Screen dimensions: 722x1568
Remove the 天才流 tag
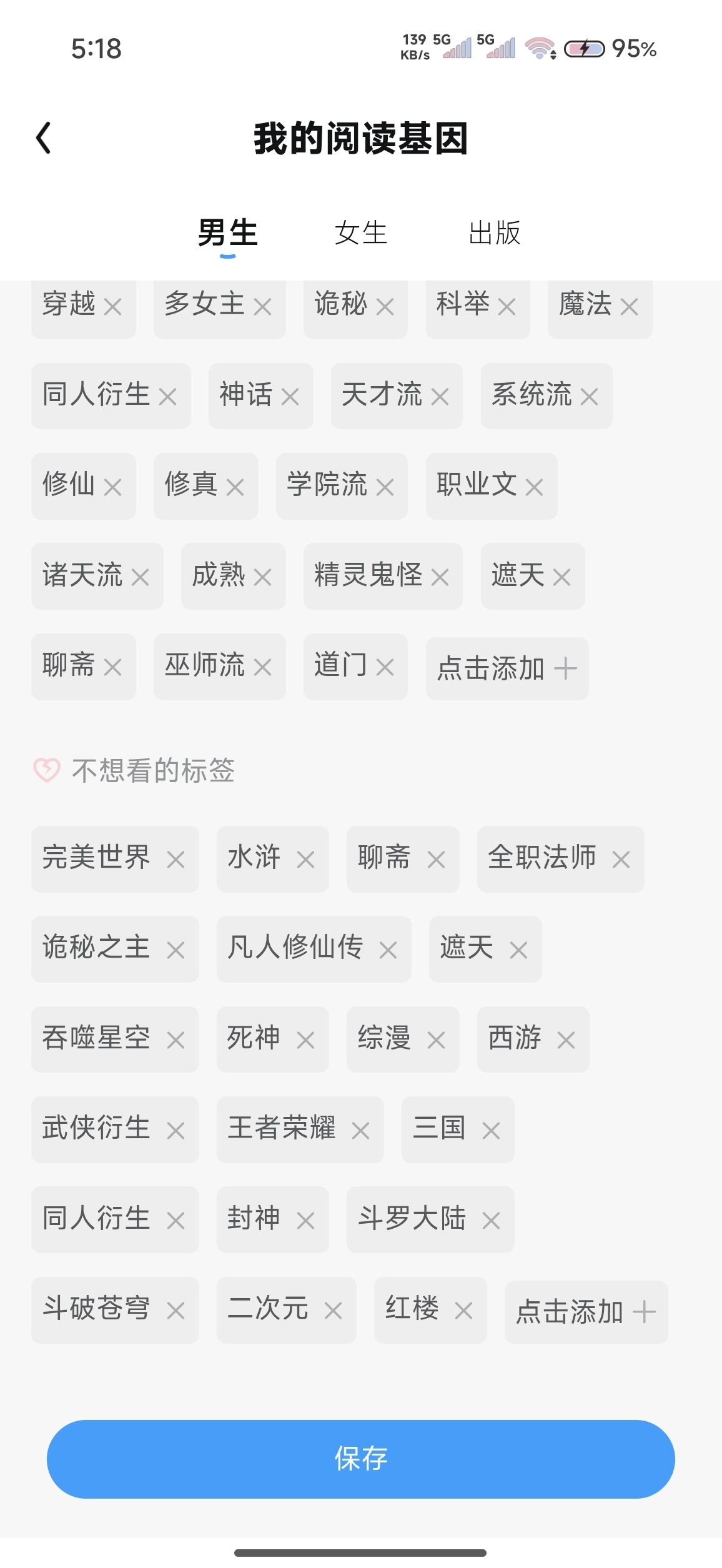coord(440,397)
